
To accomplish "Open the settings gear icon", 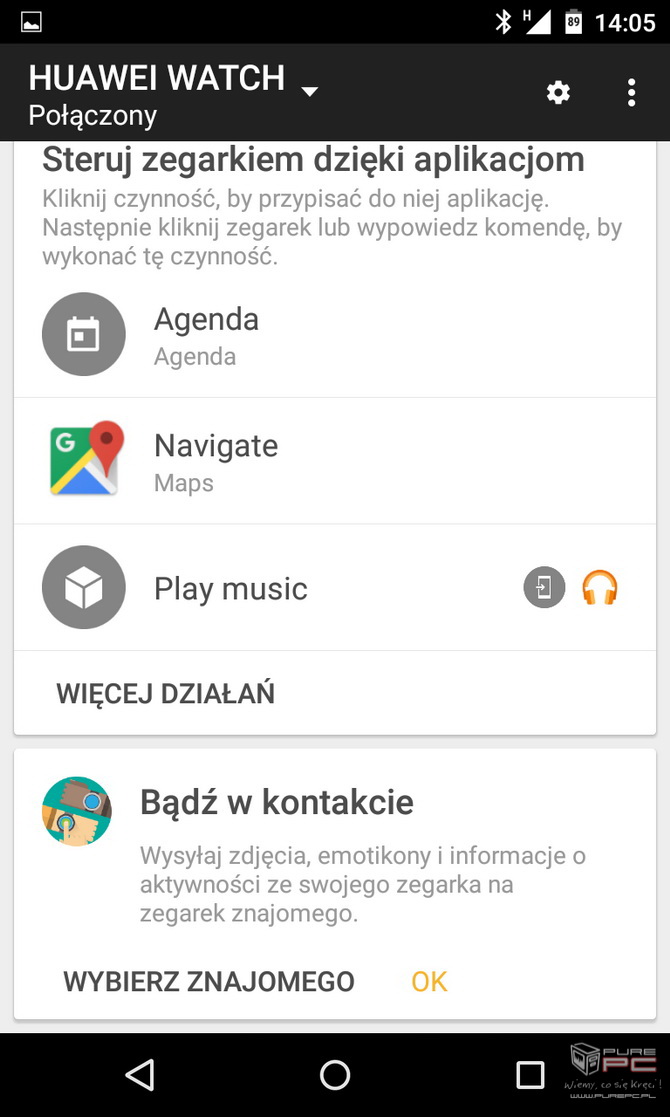I will coord(558,93).
